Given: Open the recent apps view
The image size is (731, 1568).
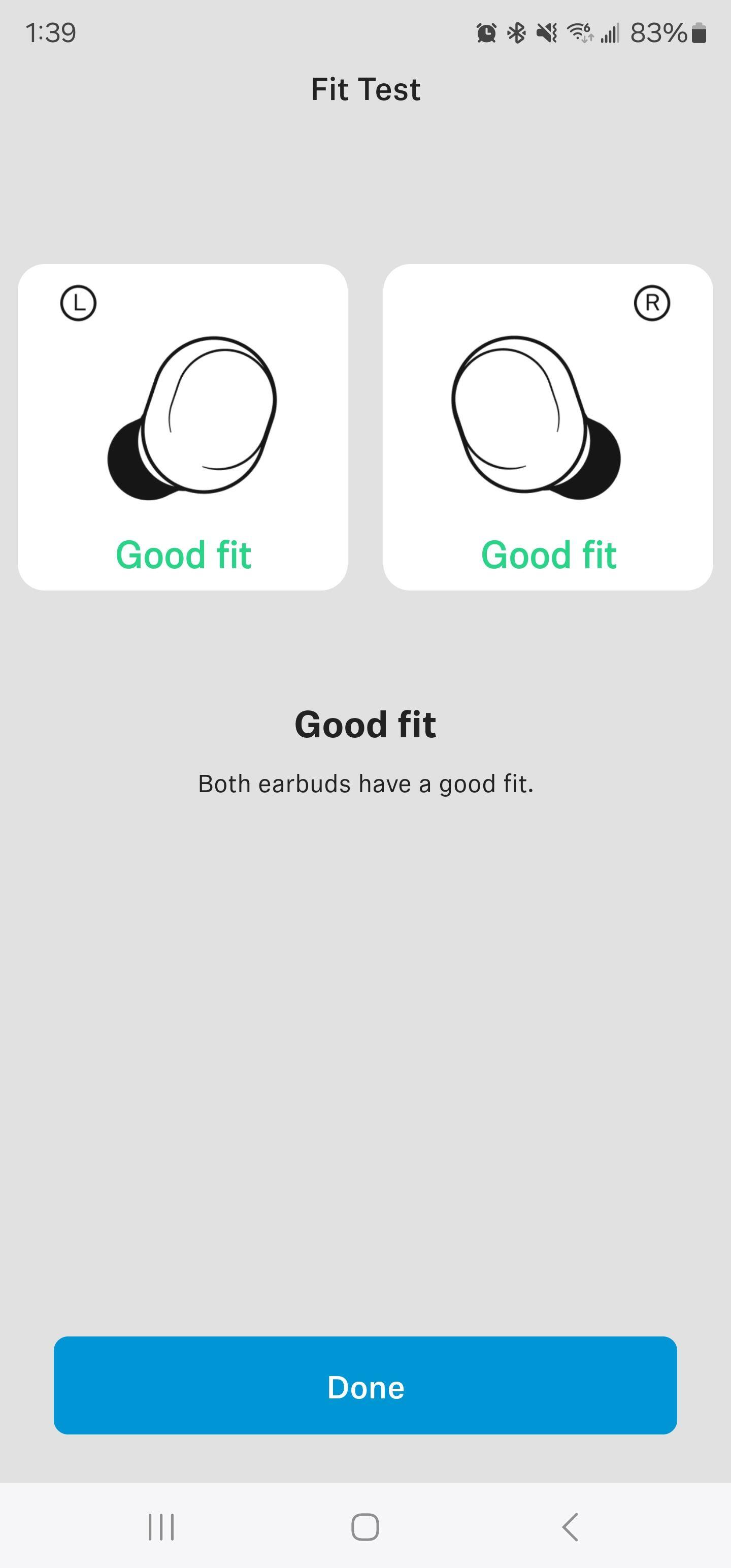Looking at the screenshot, I should pos(161,1526).
